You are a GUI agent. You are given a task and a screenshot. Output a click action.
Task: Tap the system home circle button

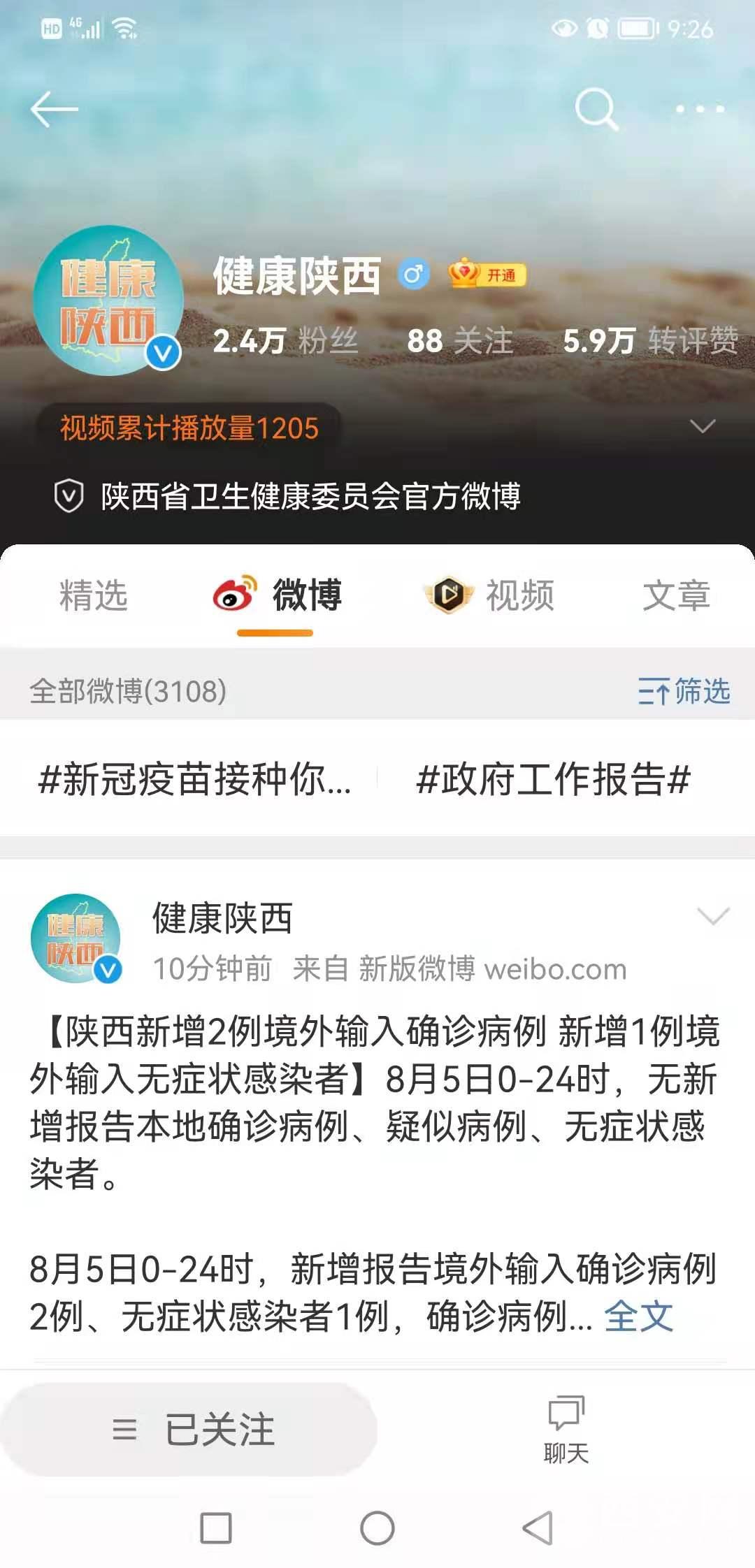pyautogui.click(x=377, y=1528)
